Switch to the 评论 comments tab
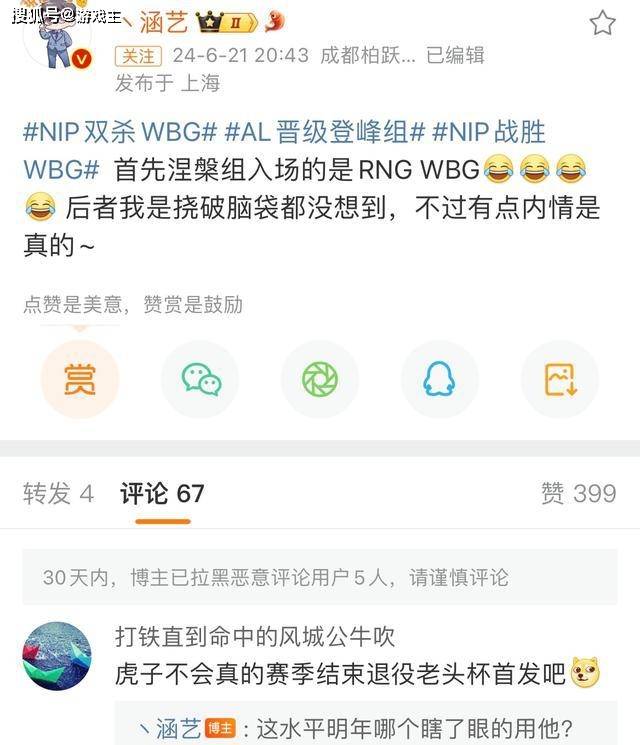Screen dimensions: 640x745 click(x=162, y=493)
